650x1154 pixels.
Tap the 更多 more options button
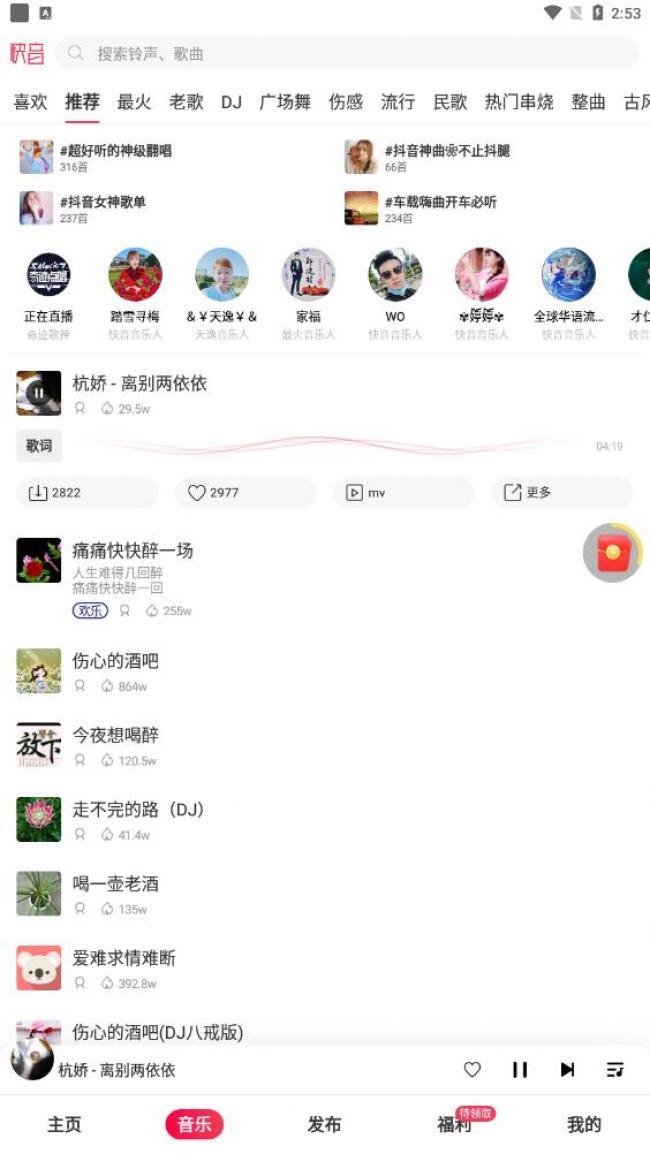coord(562,492)
